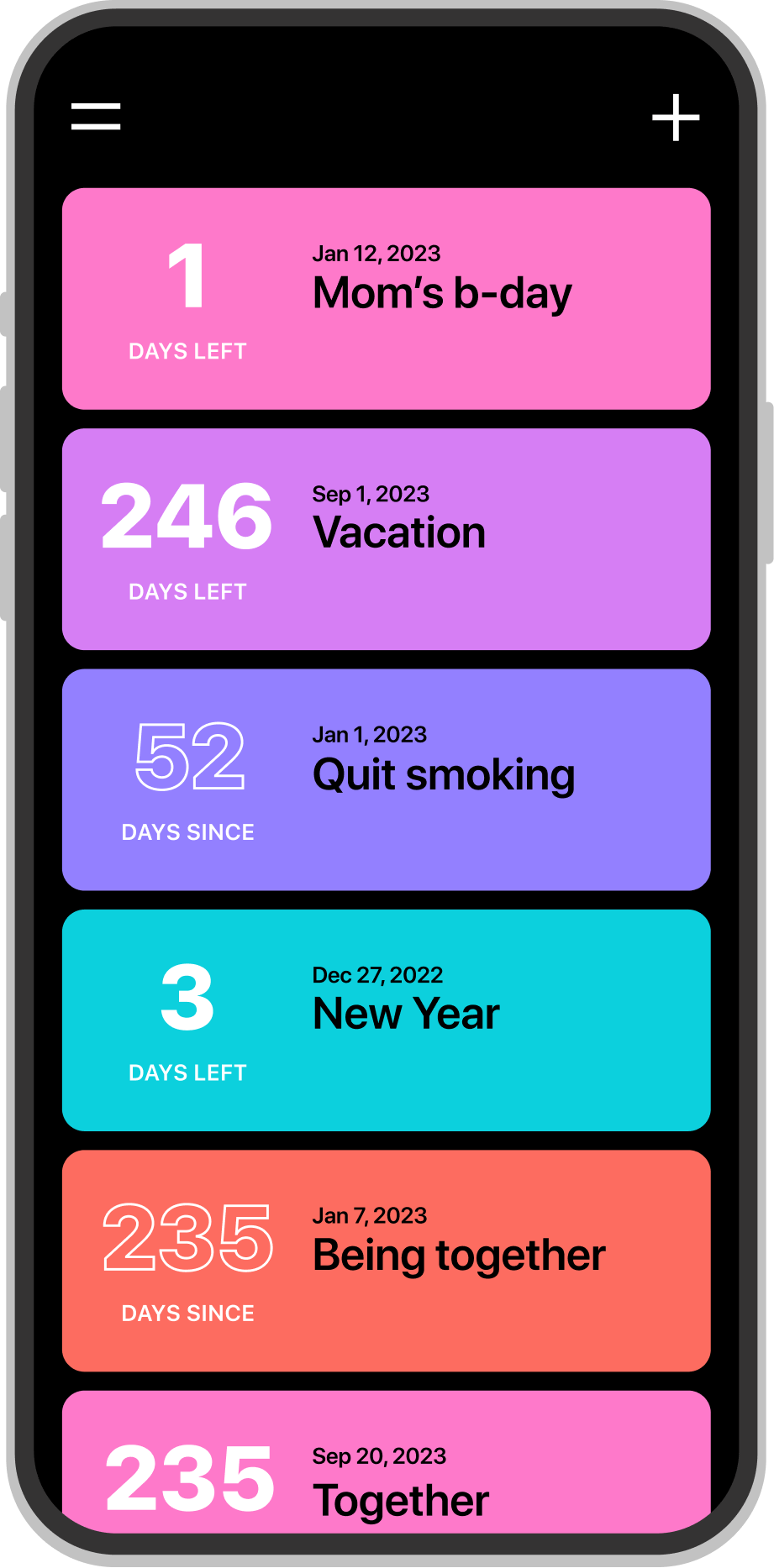This screenshot has width=774, height=1568.
Task: Open the Being together card
Action: 387,1260
